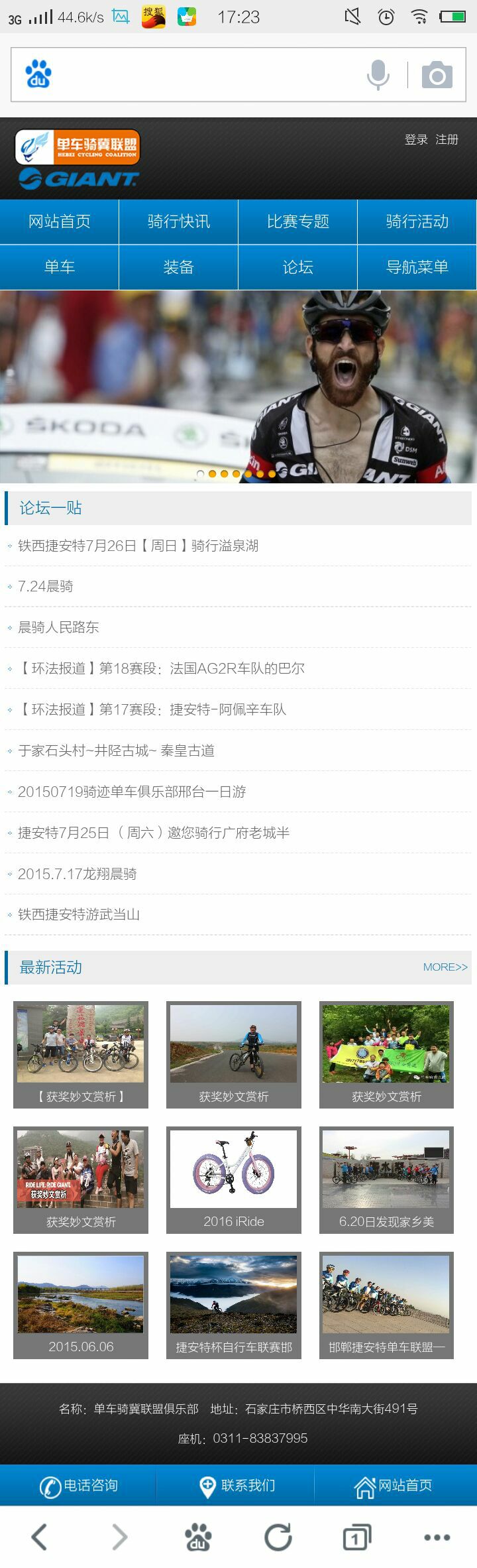This screenshot has height=1568, width=477.
Task: Open the 论坛 forum section
Action: [298, 267]
